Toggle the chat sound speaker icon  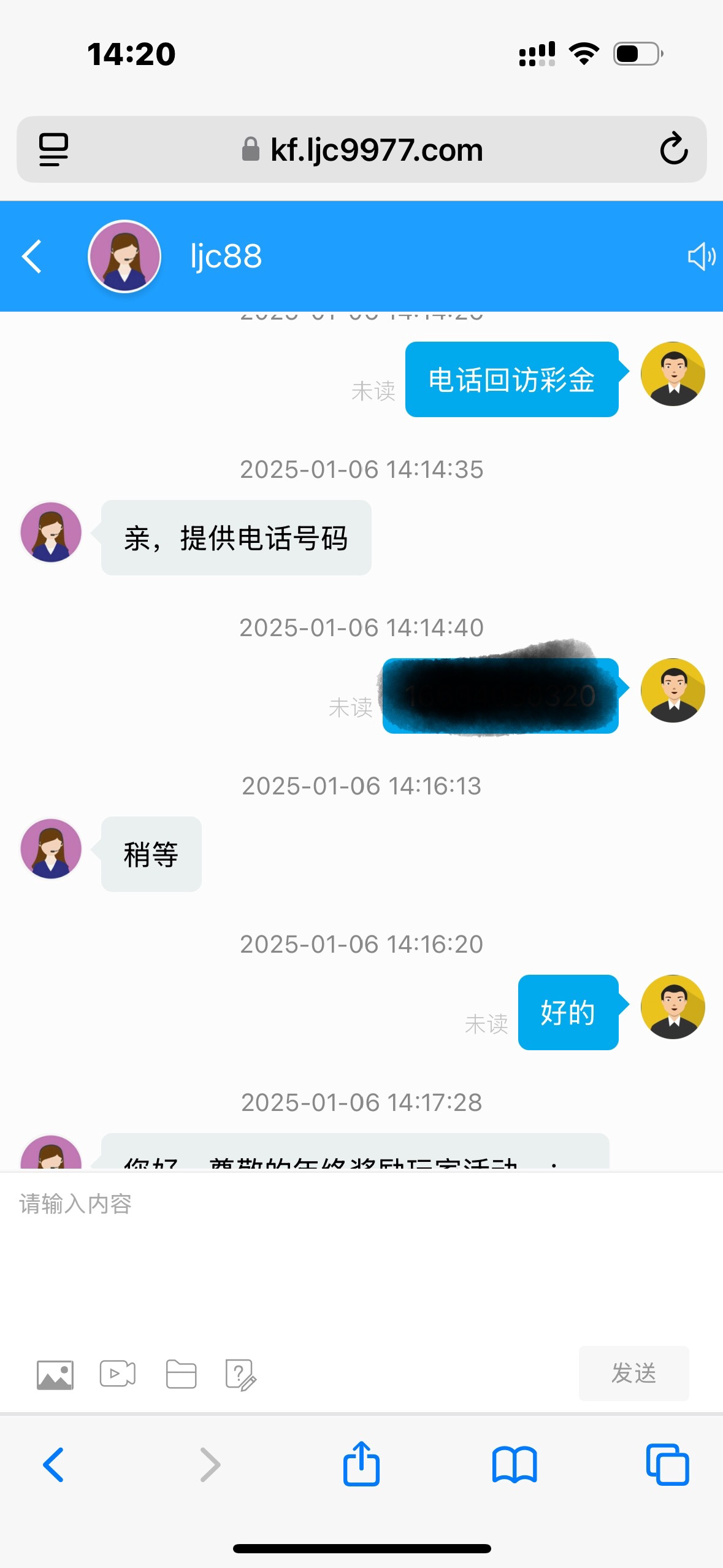701,256
